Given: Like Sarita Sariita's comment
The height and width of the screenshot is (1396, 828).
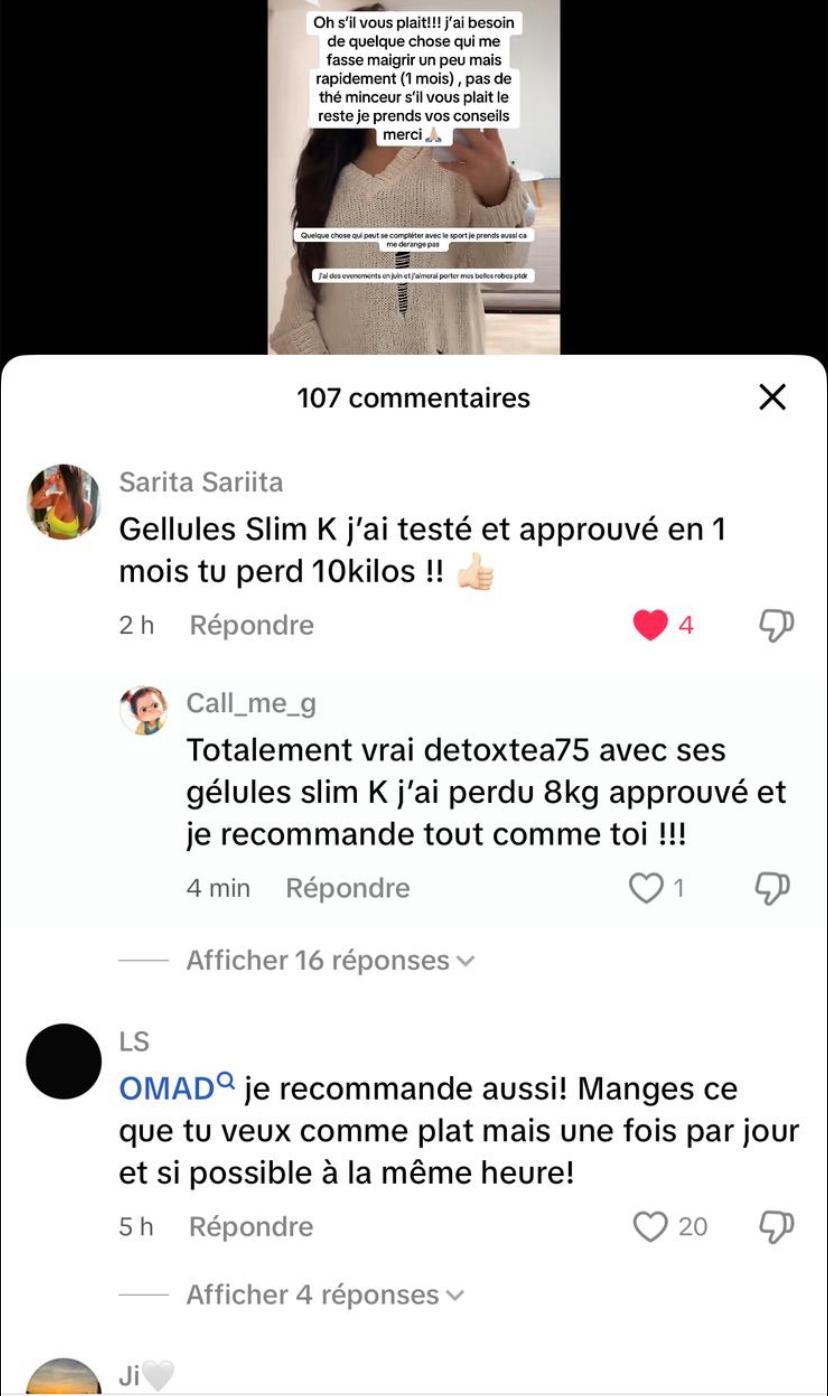Looking at the screenshot, I should (650, 626).
